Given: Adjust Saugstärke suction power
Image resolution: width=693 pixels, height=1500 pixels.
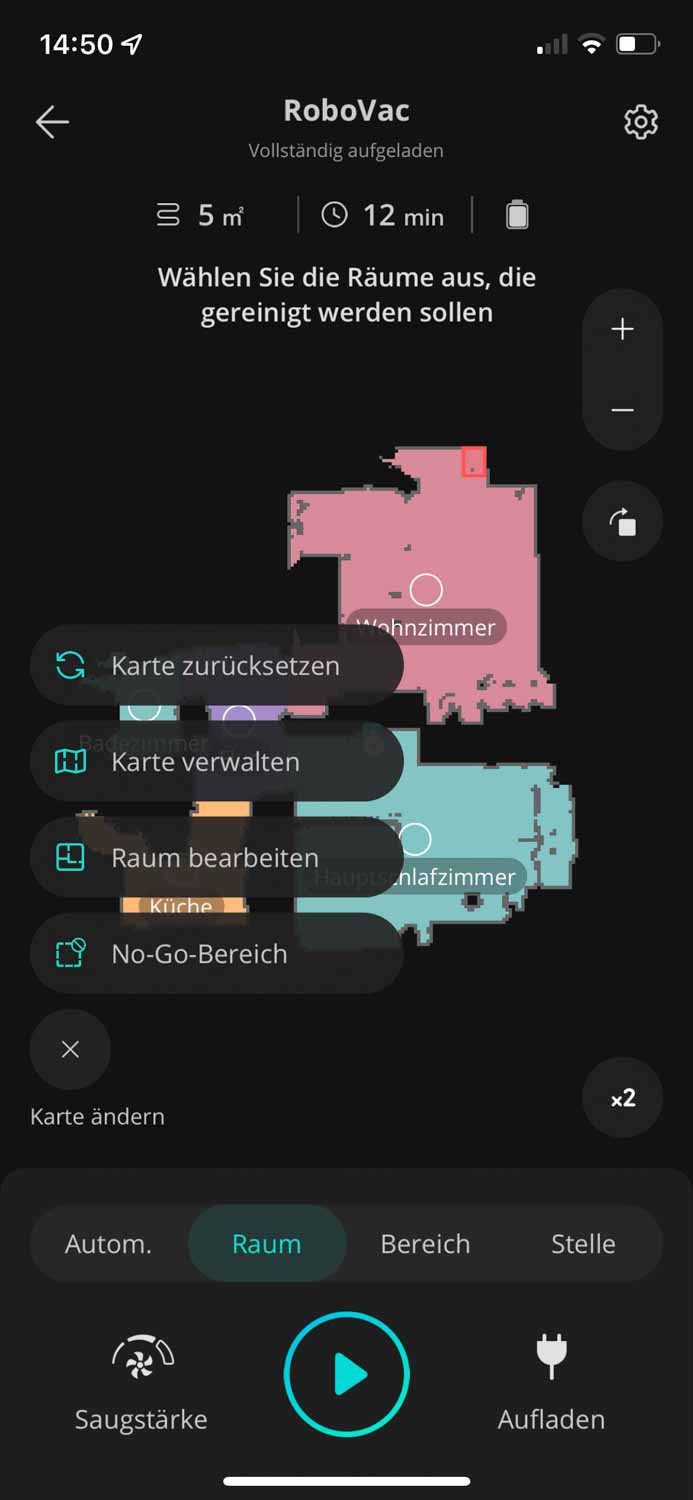Looking at the screenshot, I should pos(141,1380).
